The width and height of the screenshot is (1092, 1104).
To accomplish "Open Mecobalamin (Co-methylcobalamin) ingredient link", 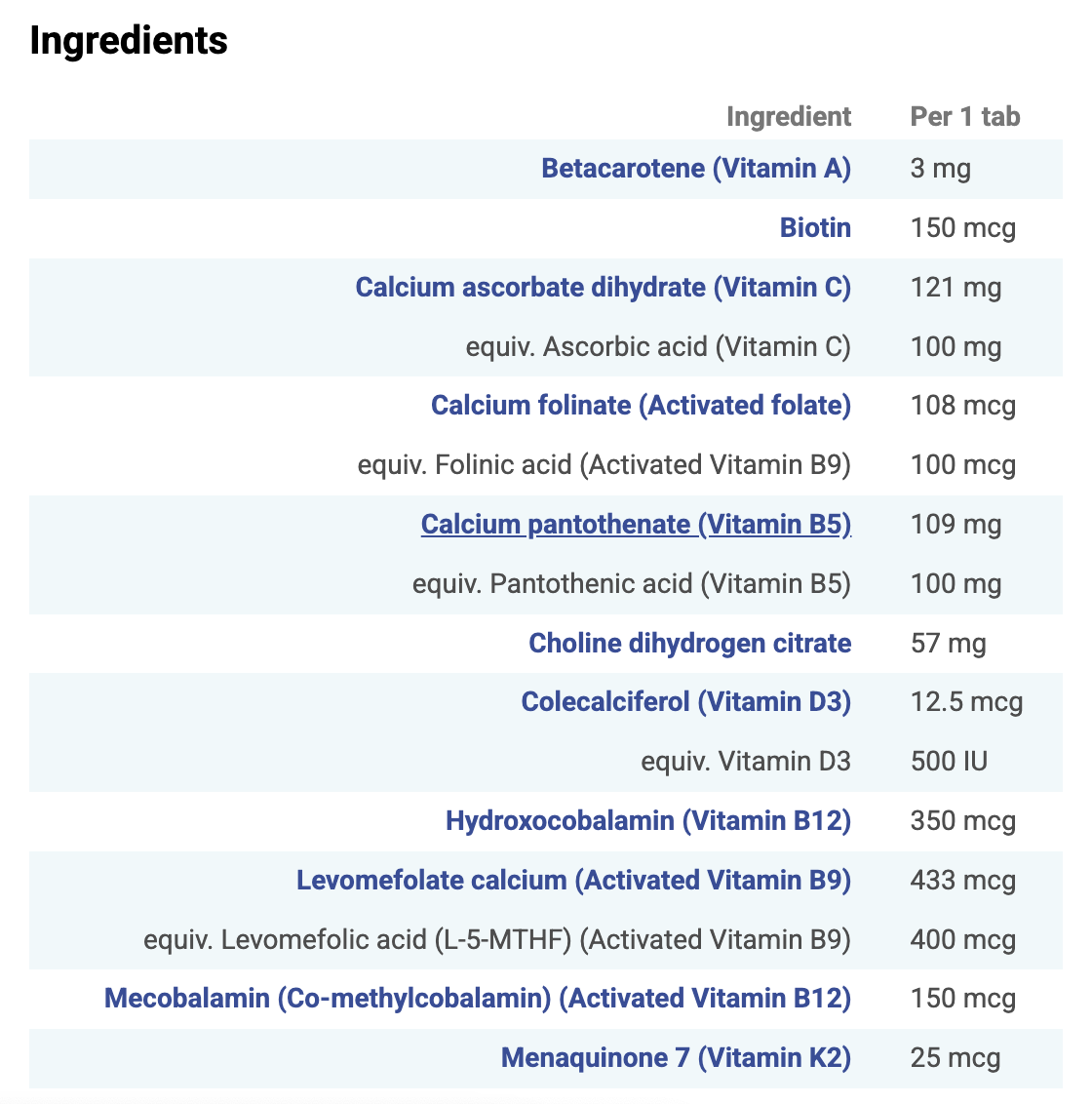I will point(478,999).
